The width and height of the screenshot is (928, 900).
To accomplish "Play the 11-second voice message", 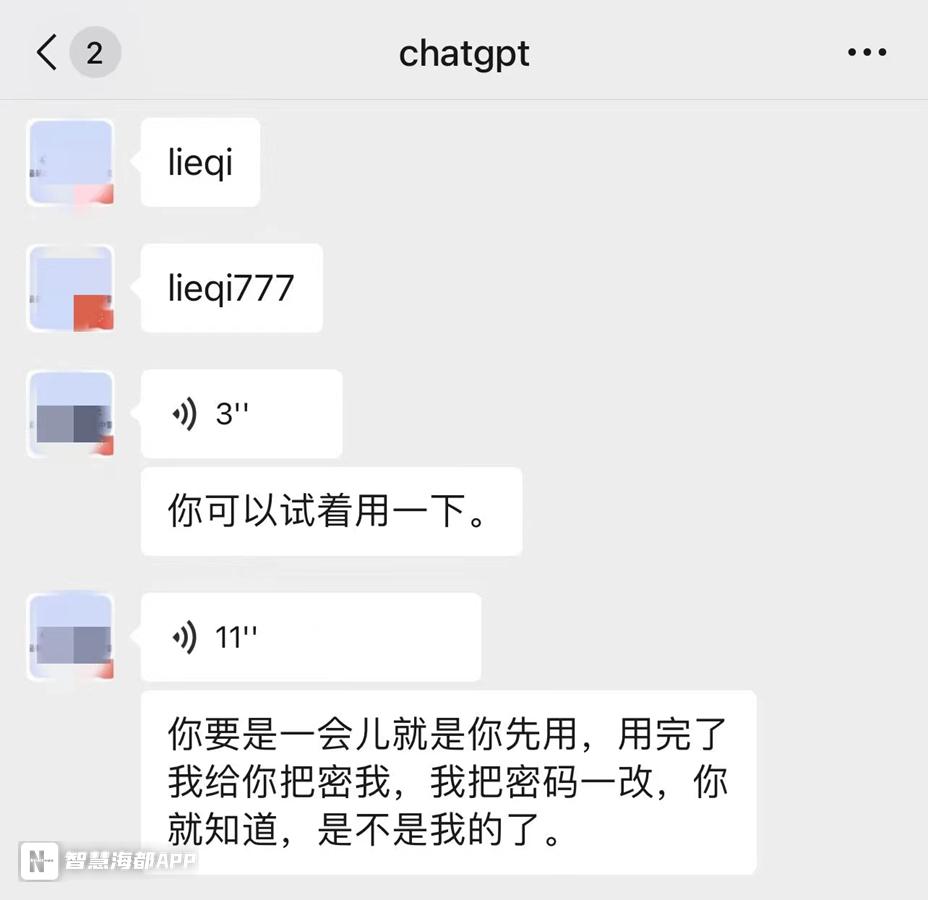I will [310, 637].
